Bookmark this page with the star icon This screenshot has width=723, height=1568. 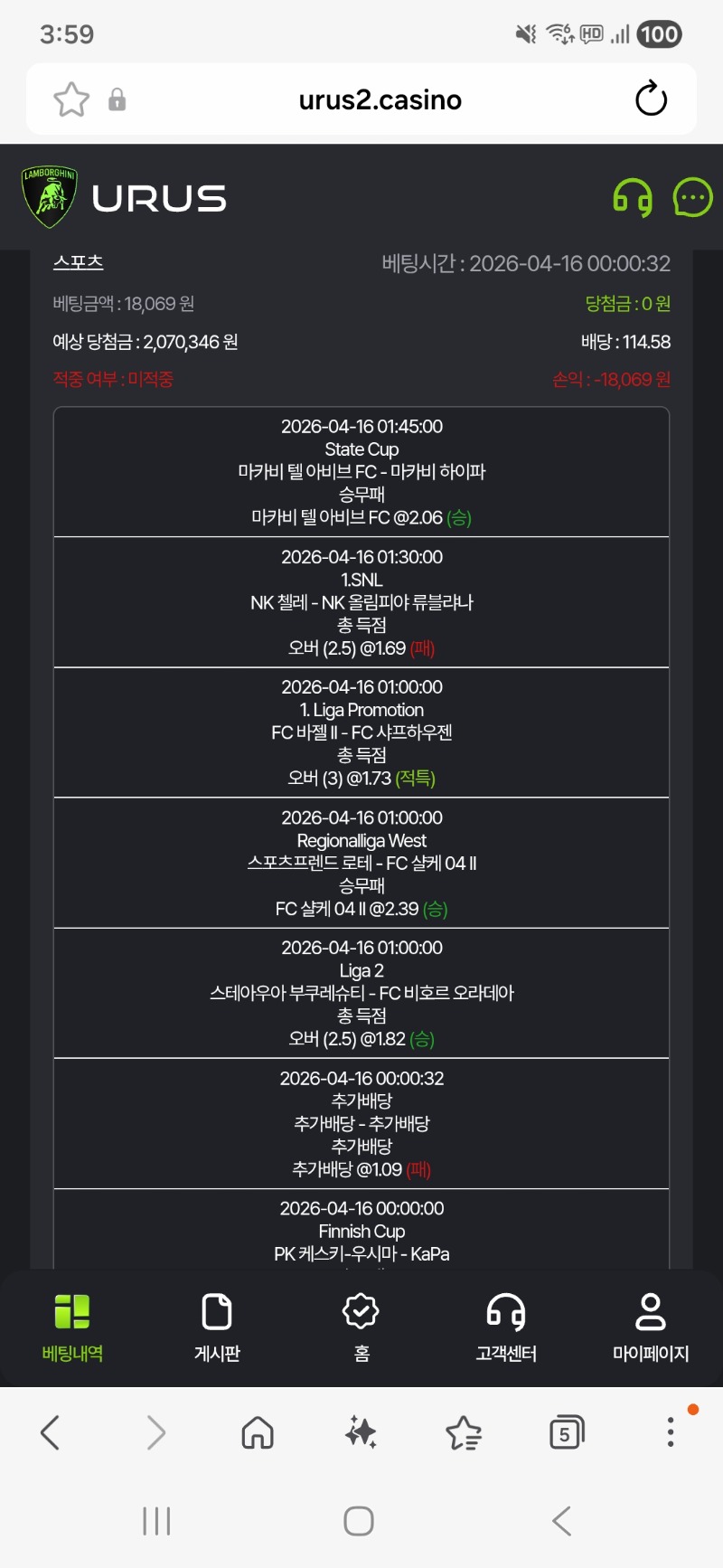(x=71, y=99)
